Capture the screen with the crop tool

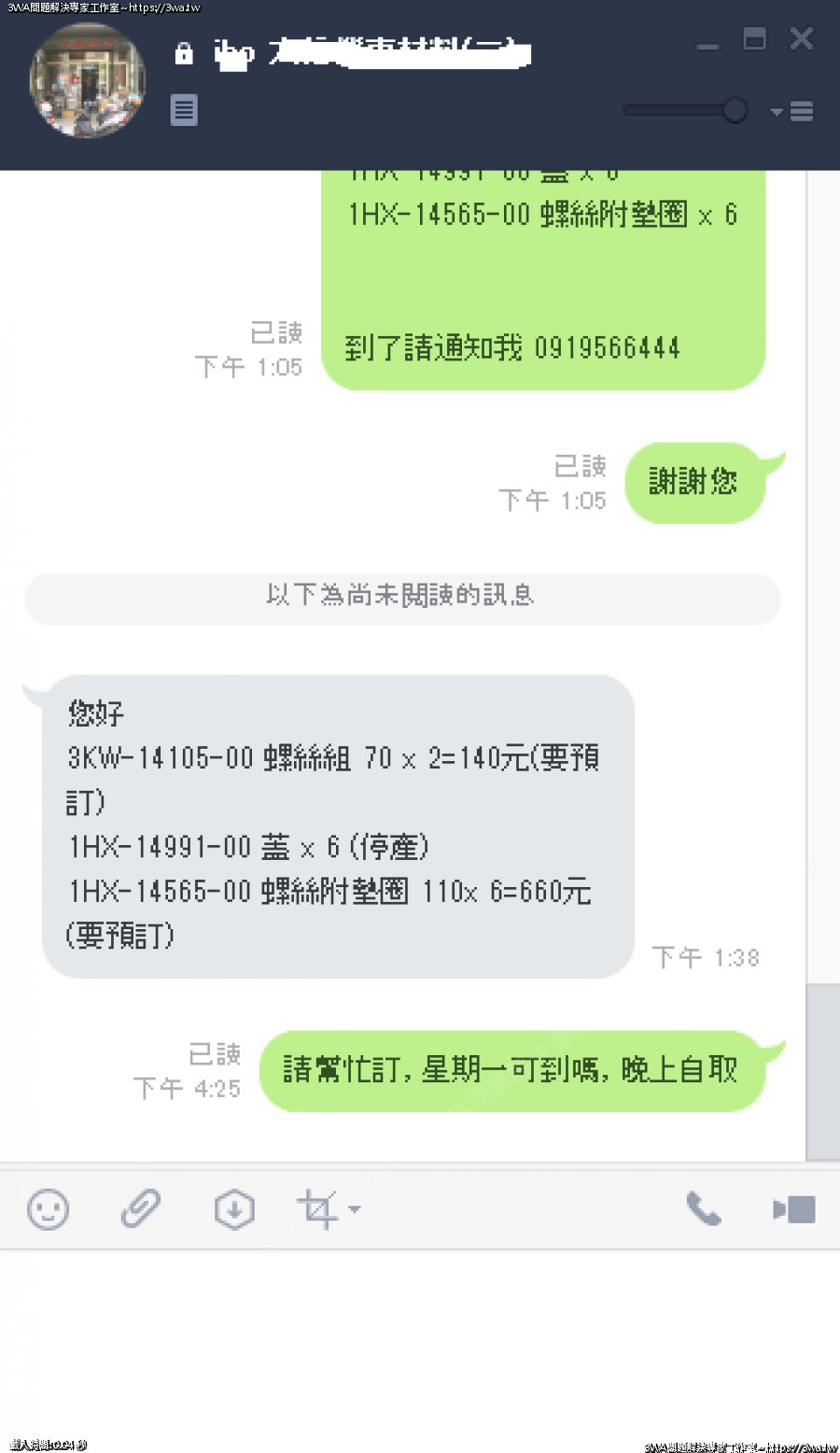pyautogui.click(x=317, y=1209)
